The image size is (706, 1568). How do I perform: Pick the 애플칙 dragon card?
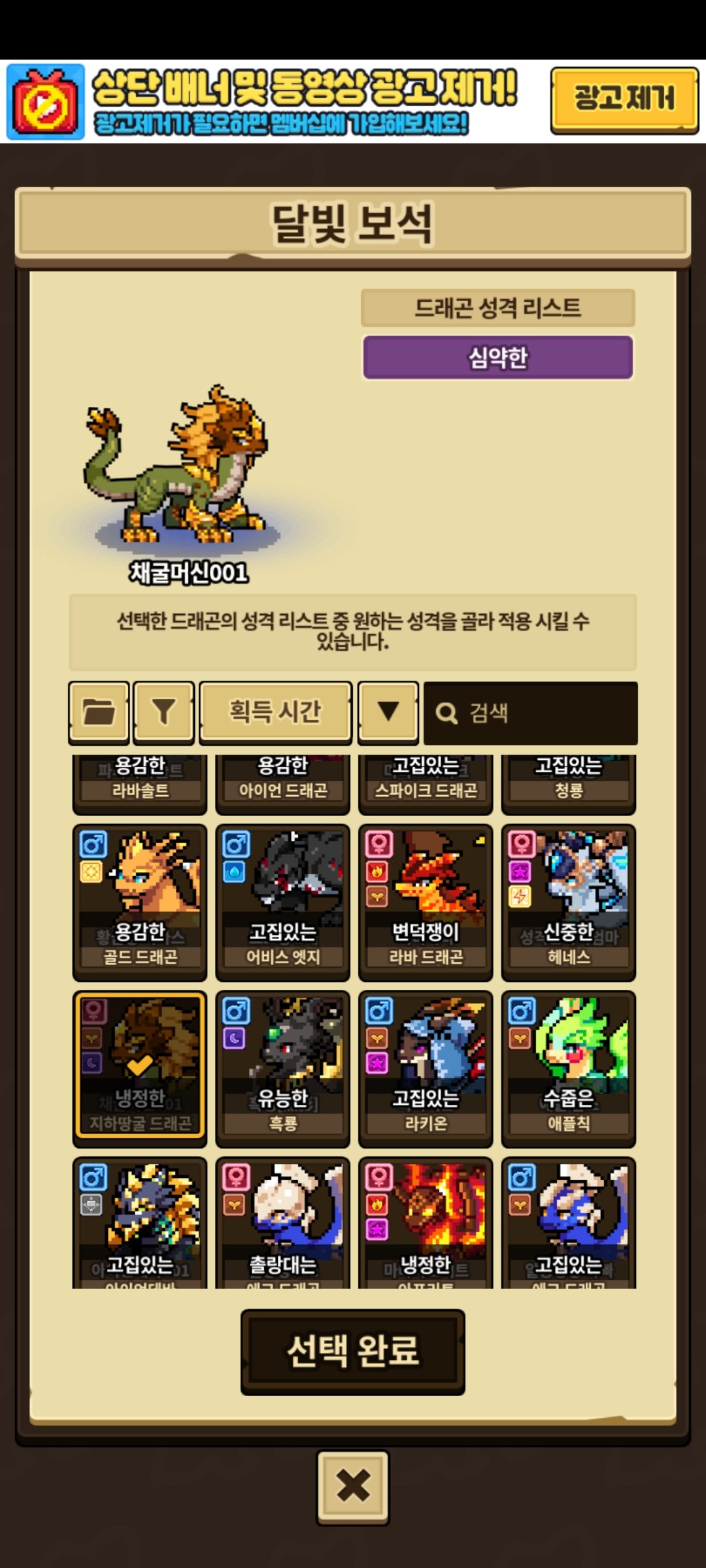(x=569, y=1068)
